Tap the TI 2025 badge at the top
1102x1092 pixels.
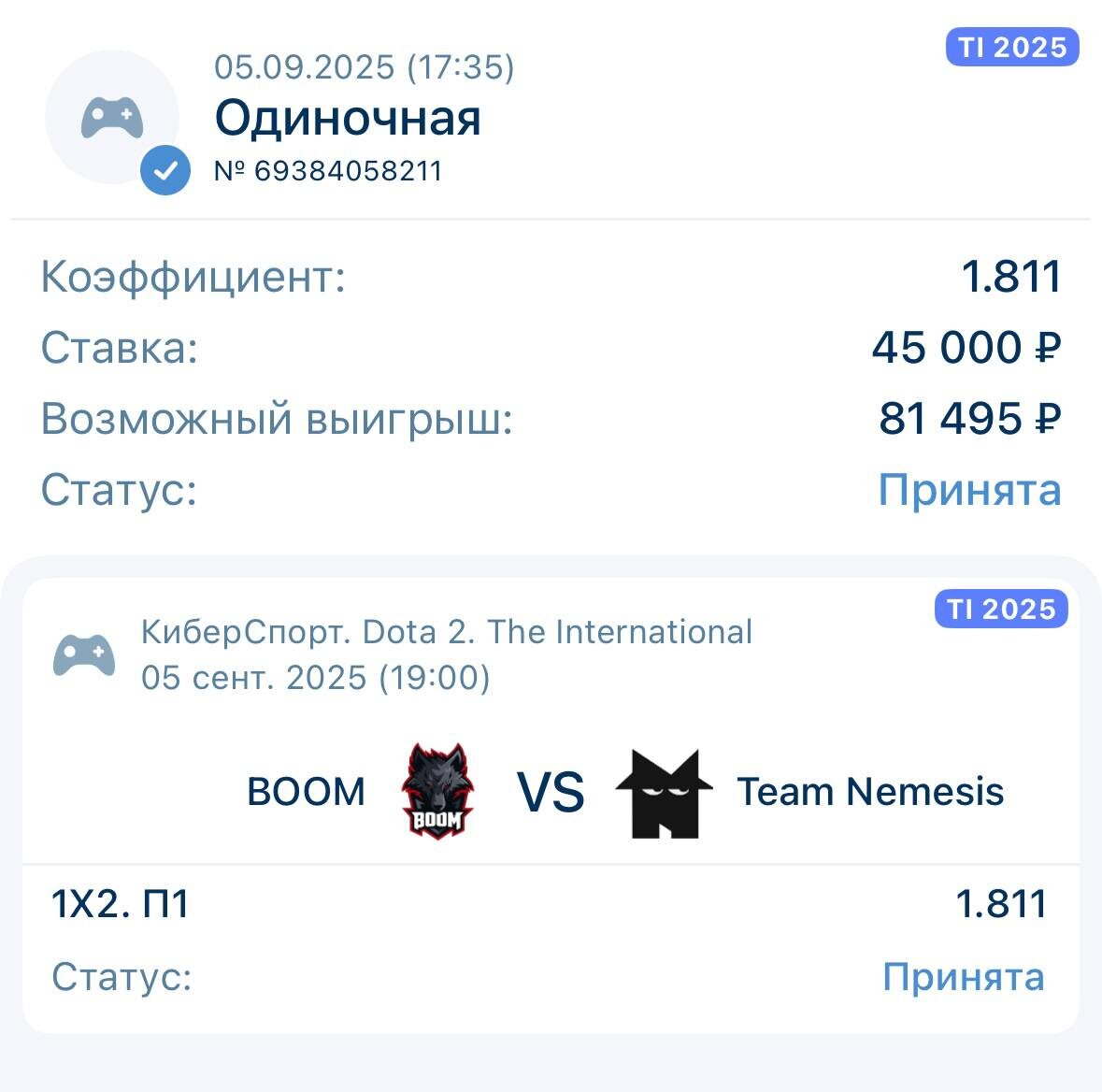point(1011,48)
